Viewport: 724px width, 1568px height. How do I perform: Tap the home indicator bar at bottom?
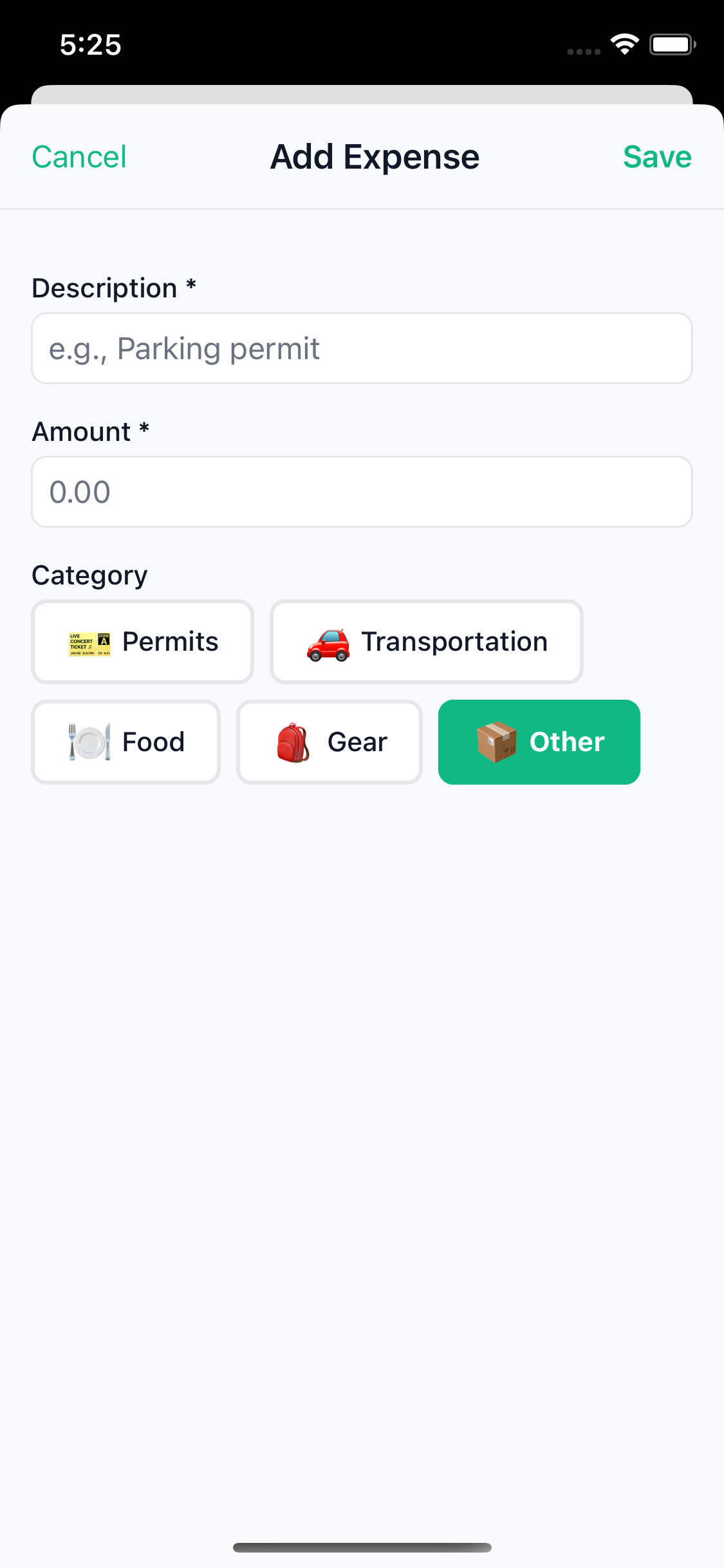tap(362, 1548)
